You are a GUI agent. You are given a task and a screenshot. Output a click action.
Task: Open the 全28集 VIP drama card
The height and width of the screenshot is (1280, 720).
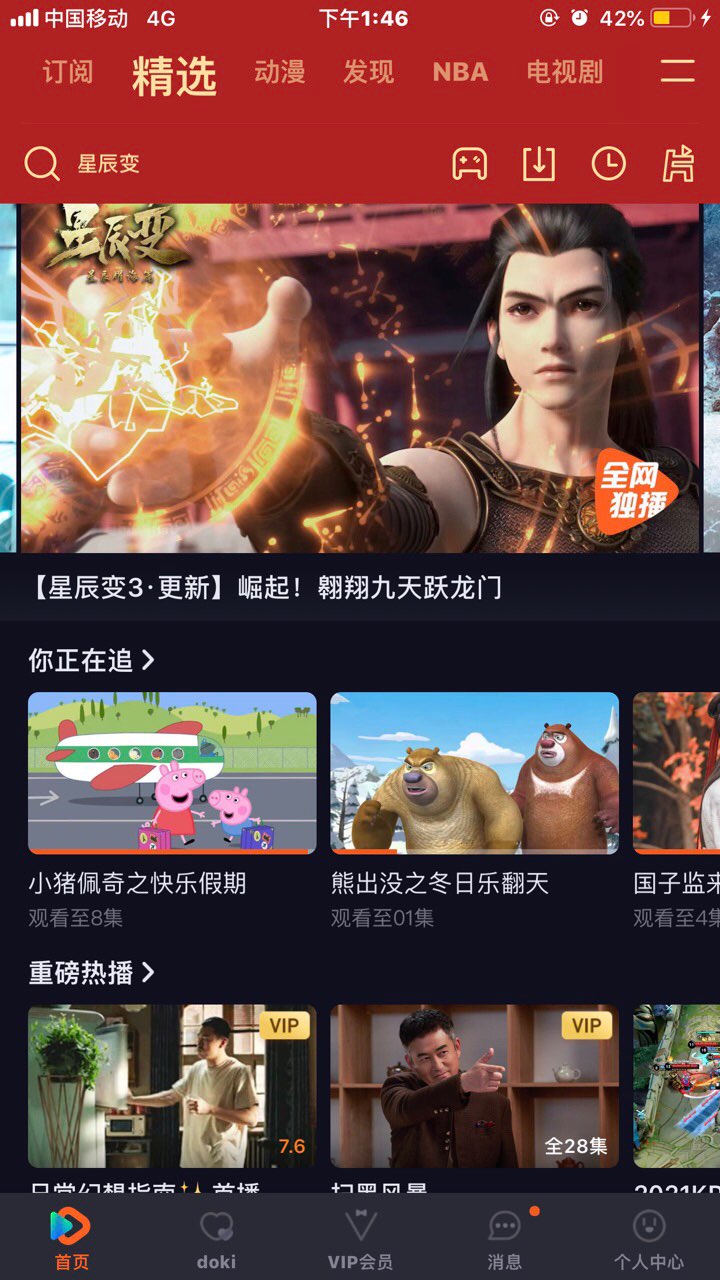pyautogui.click(x=474, y=1086)
